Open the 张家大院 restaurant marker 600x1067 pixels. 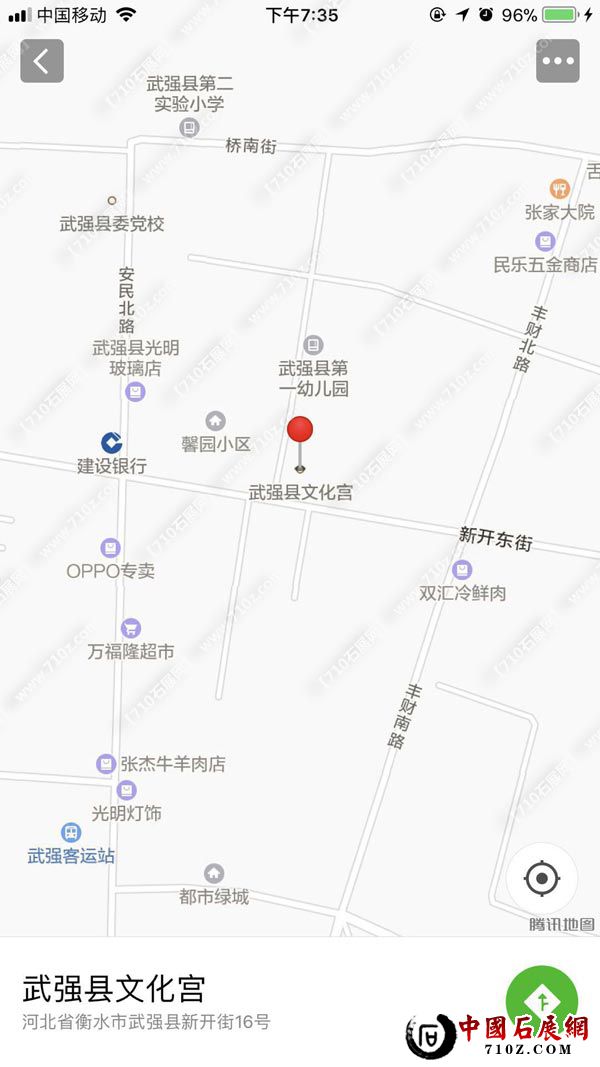560,188
